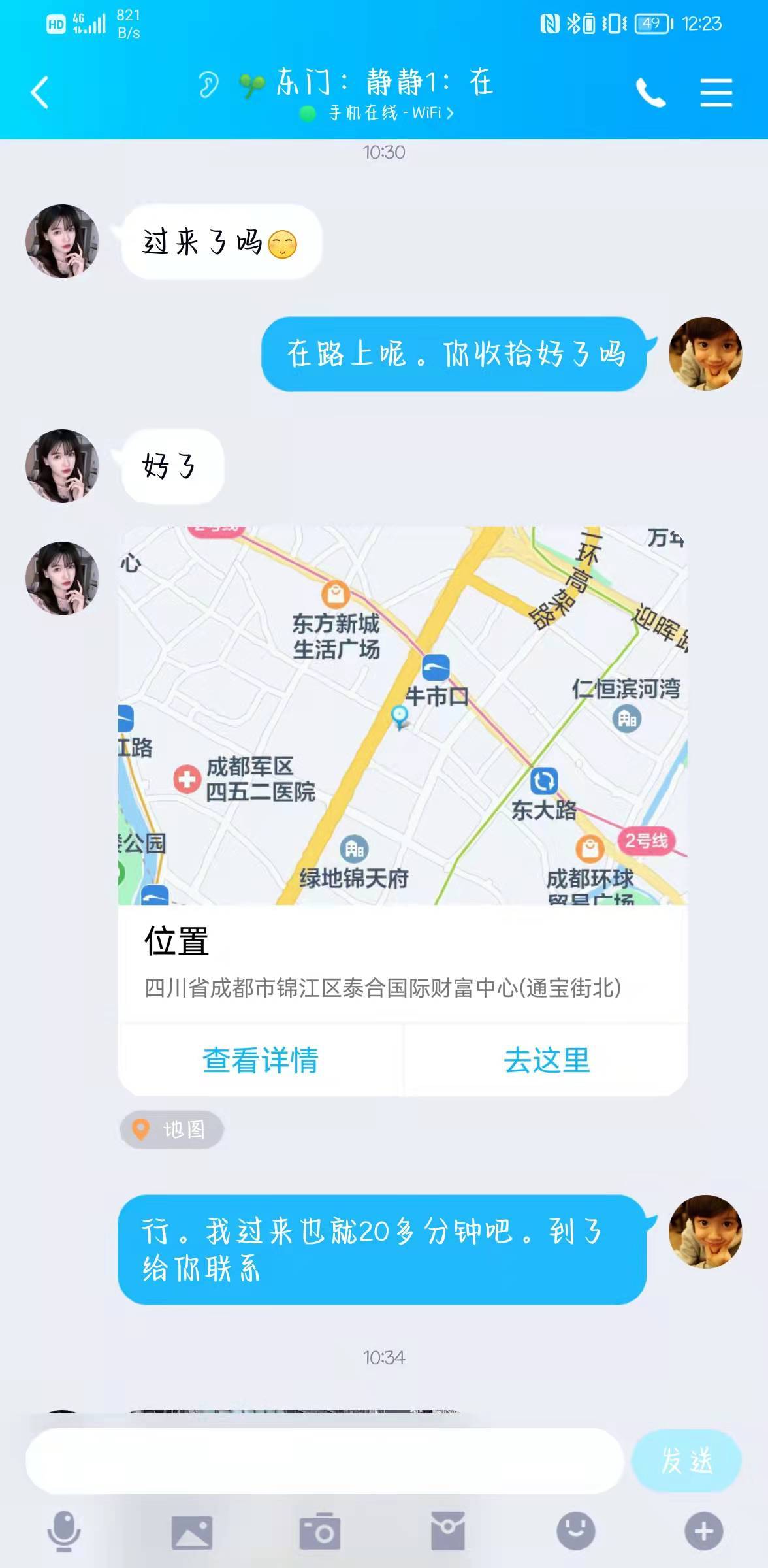Open the chat settings menu
Image resolution: width=768 pixels, height=1568 pixels.
click(716, 93)
